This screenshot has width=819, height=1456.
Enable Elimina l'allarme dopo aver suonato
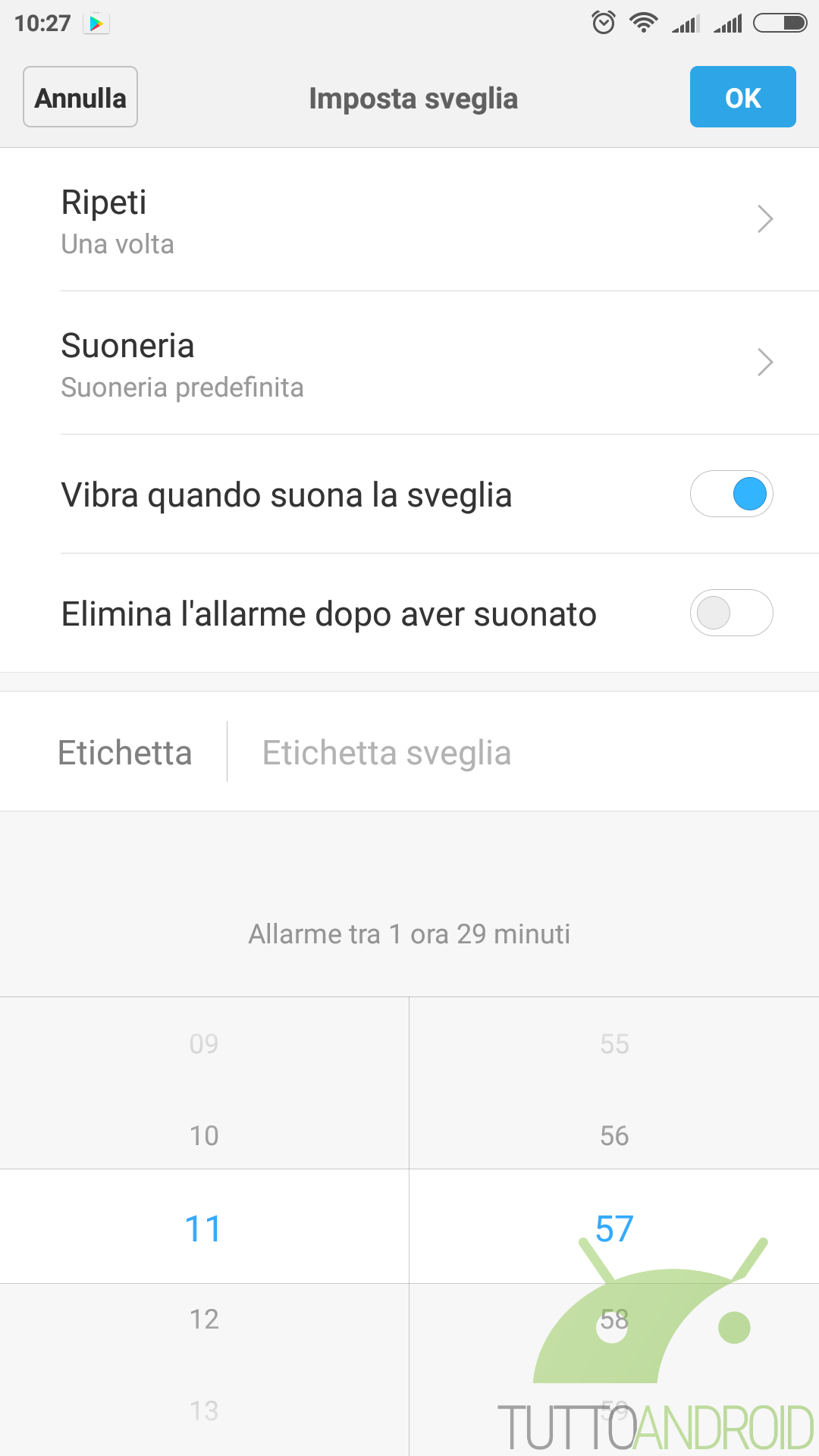[x=731, y=613]
